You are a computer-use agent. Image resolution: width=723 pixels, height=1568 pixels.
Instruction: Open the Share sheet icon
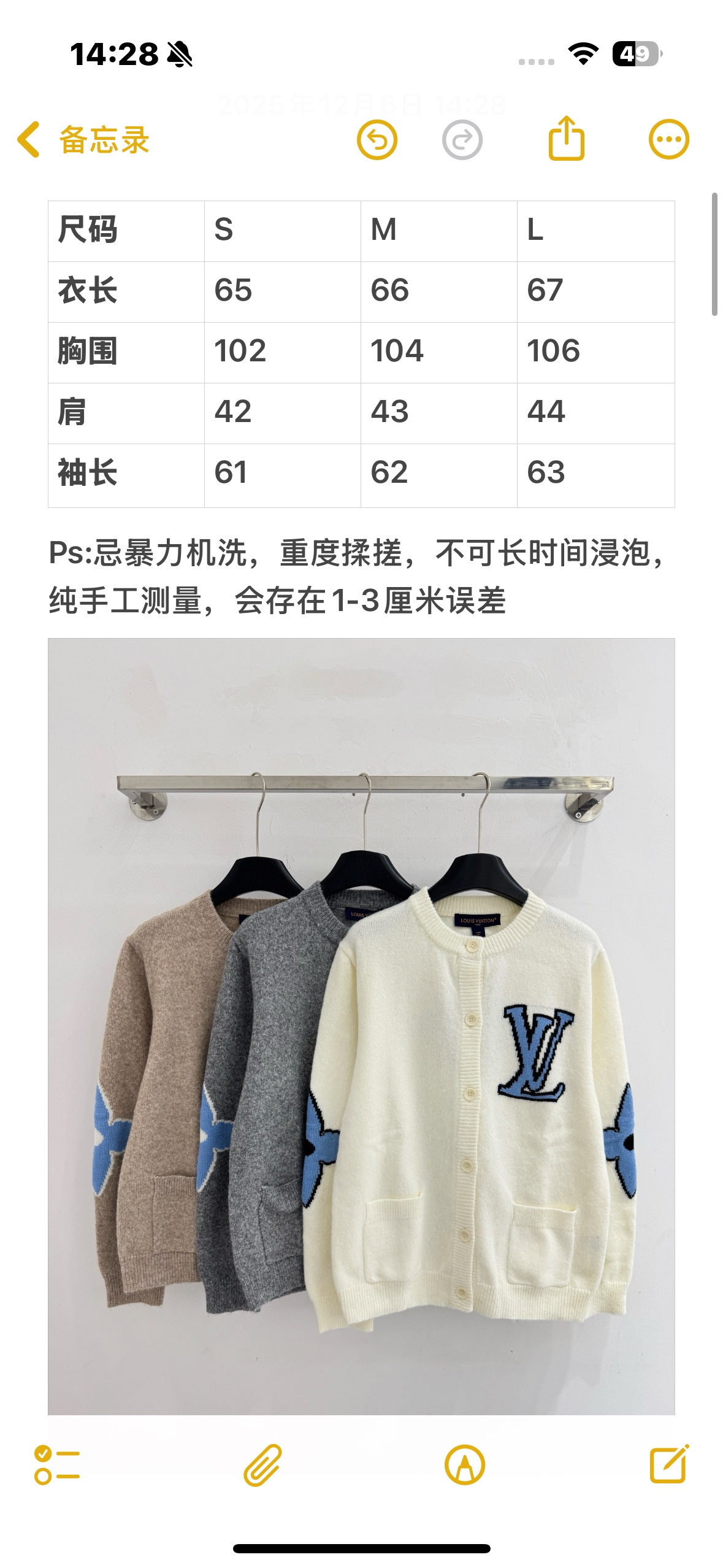click(567, 140)
